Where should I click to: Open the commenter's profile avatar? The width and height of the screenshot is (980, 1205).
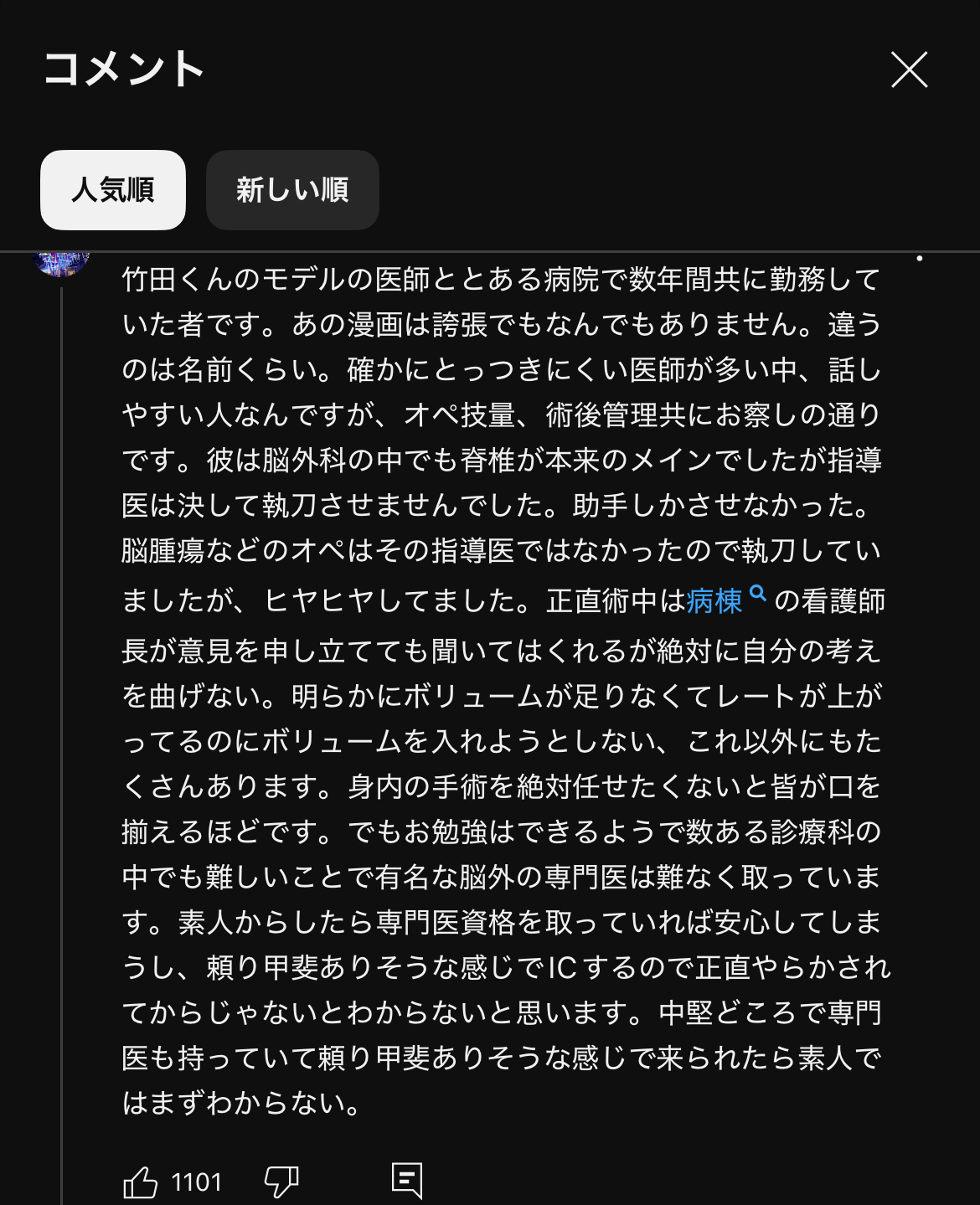tap(61, 261)
